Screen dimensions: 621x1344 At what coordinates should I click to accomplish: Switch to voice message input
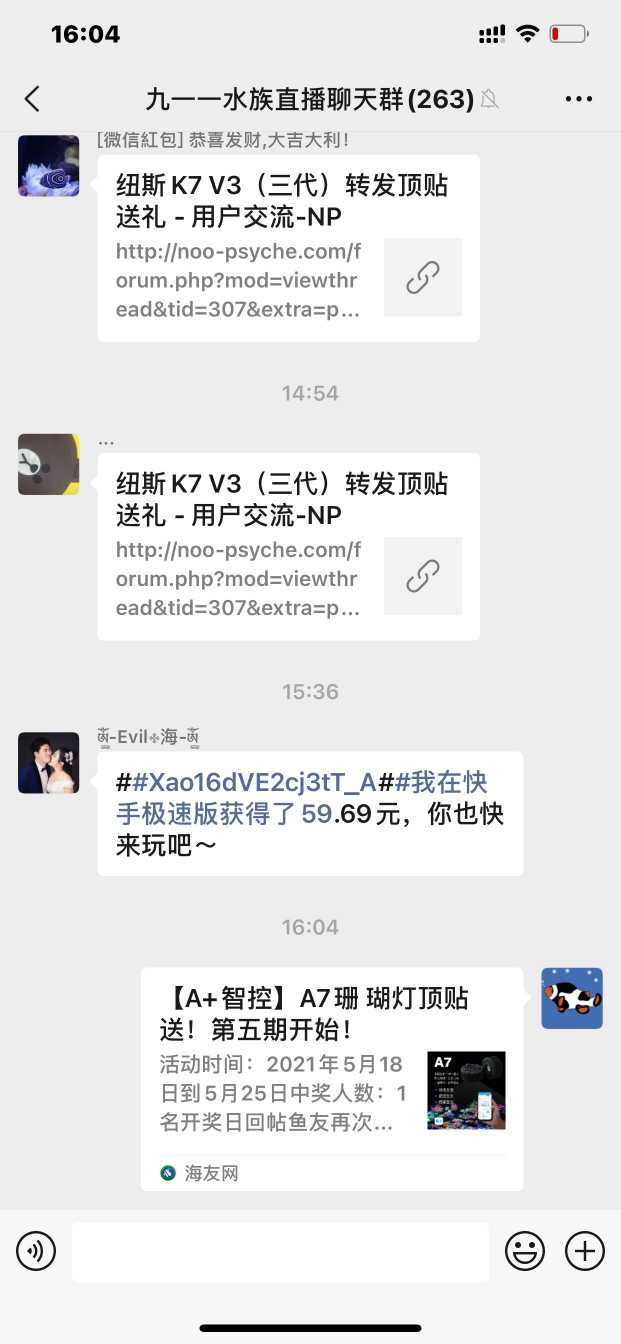(36, 1251)
